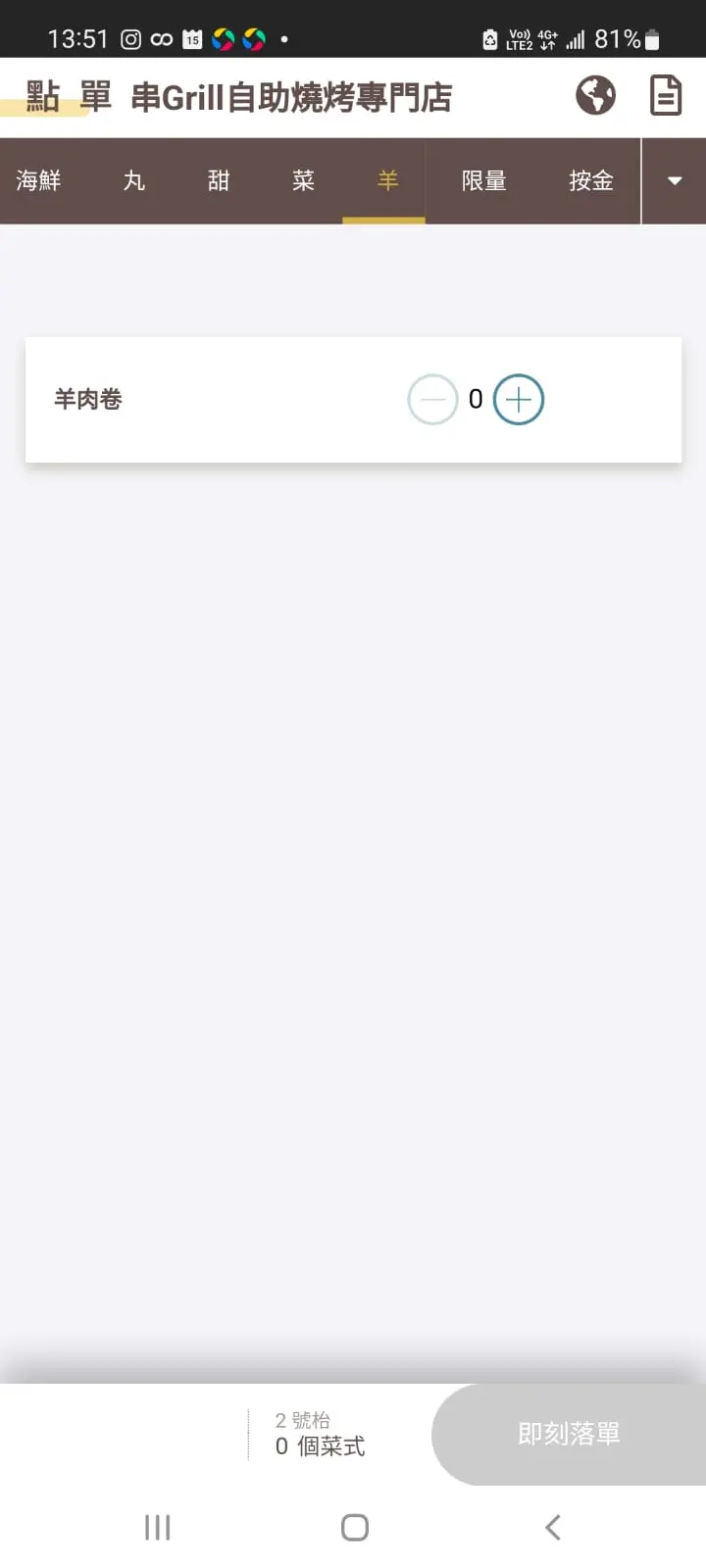706x1568 pixels.
Task: Expand the category dropdown arrow
Action: click(x=675, y=180)
